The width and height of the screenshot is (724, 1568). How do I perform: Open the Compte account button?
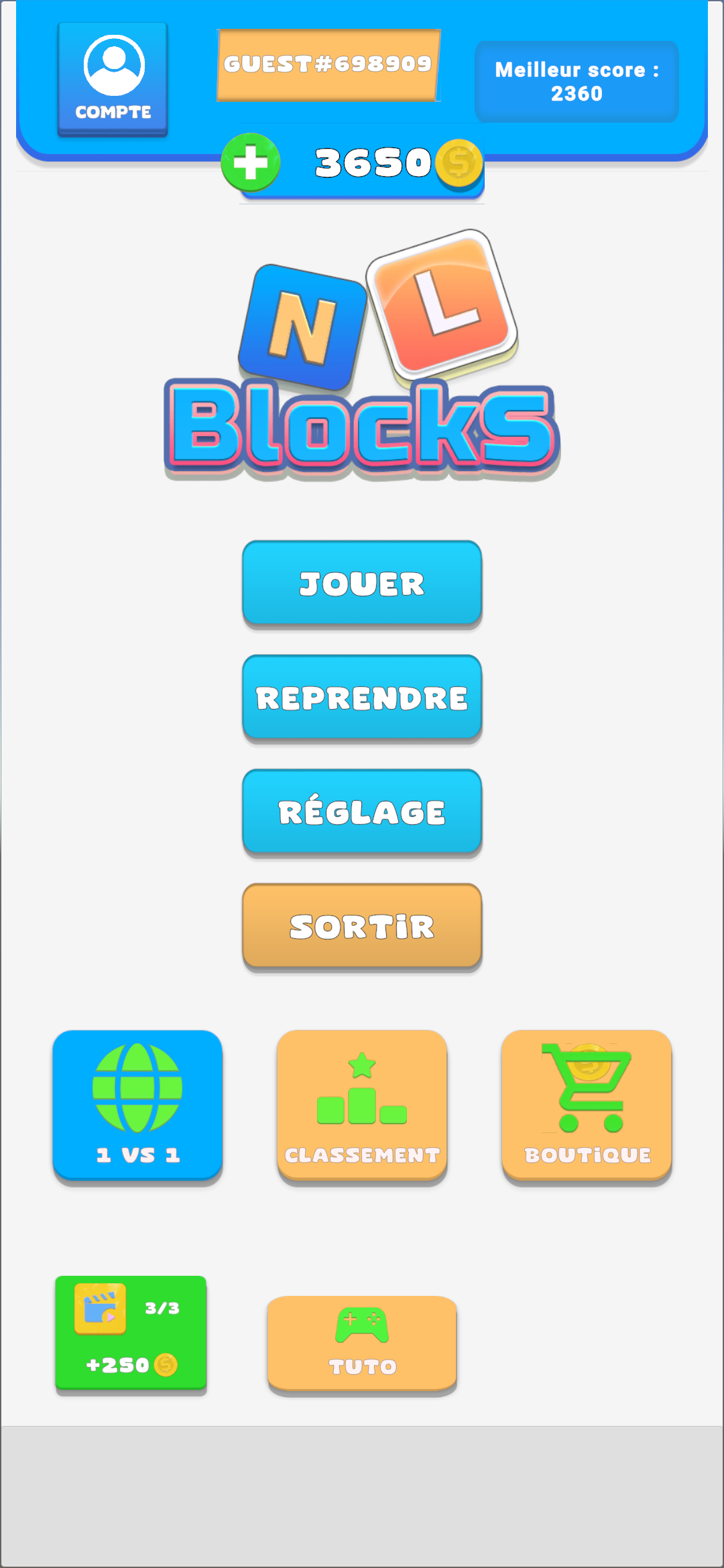(x=113, y=79)
